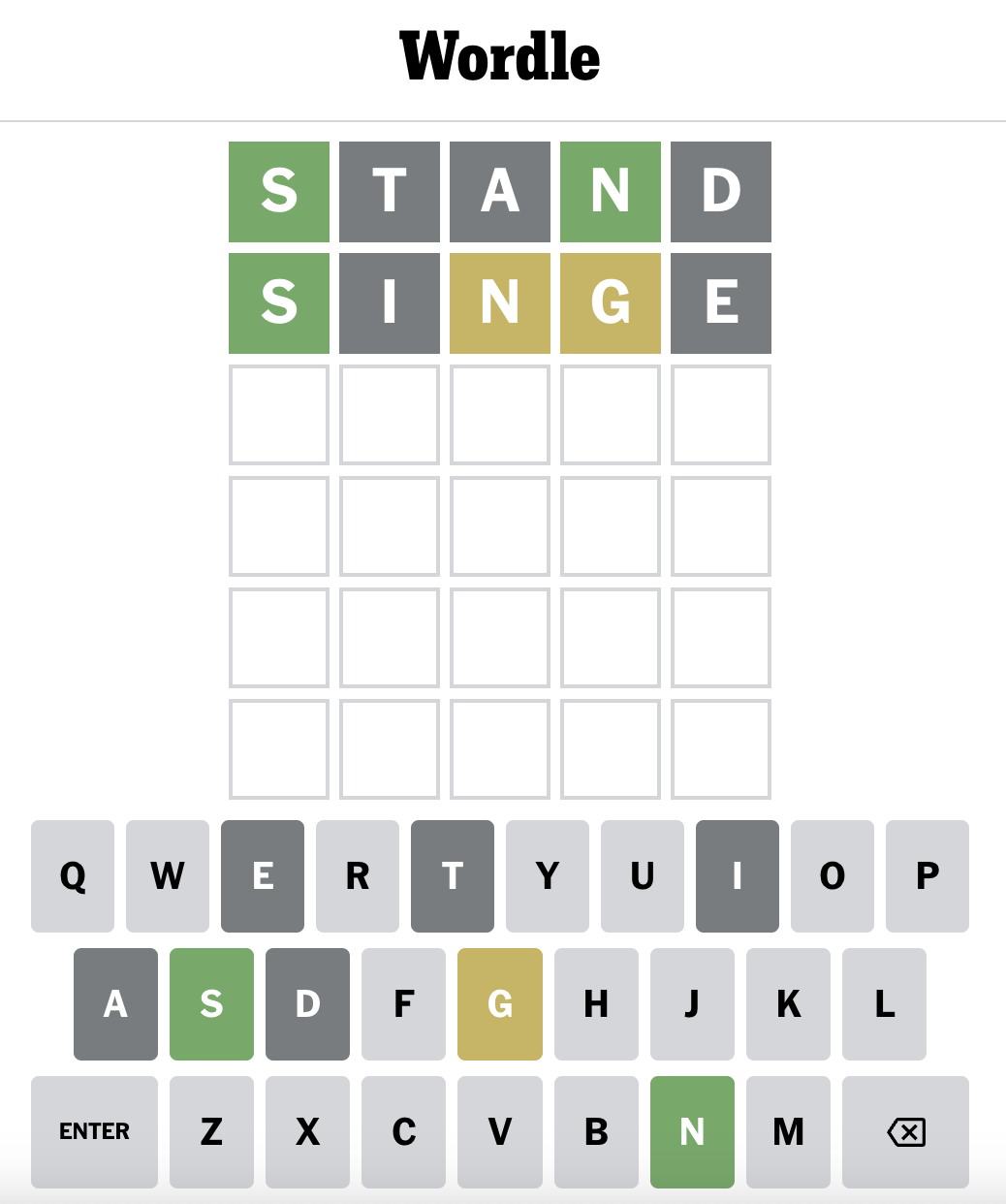Hit the letter F key
1006x1204 pixels.
pyautogui.click(x=403, y=1004)
